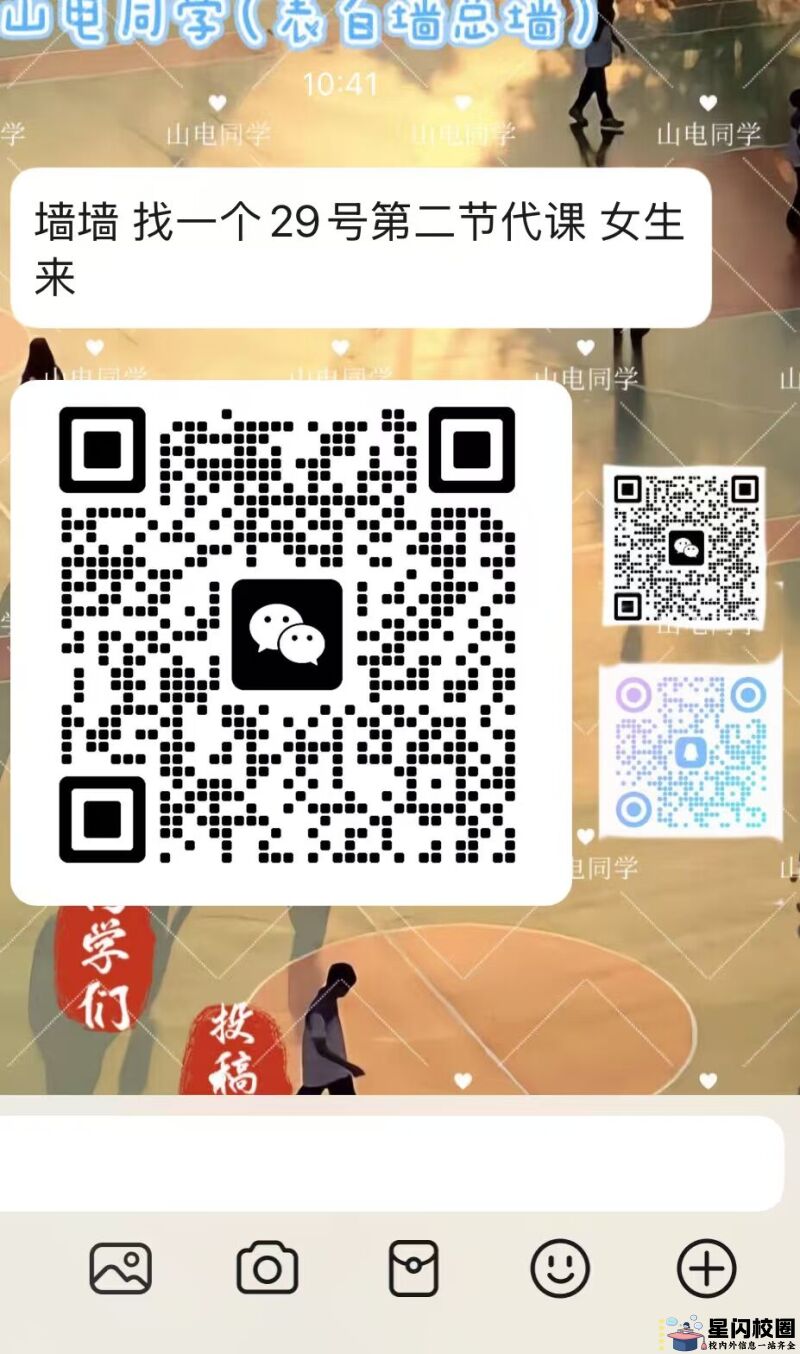Screen dimensions: 800x1354
Task: Open the camera icon
Action: point(267,1269)
